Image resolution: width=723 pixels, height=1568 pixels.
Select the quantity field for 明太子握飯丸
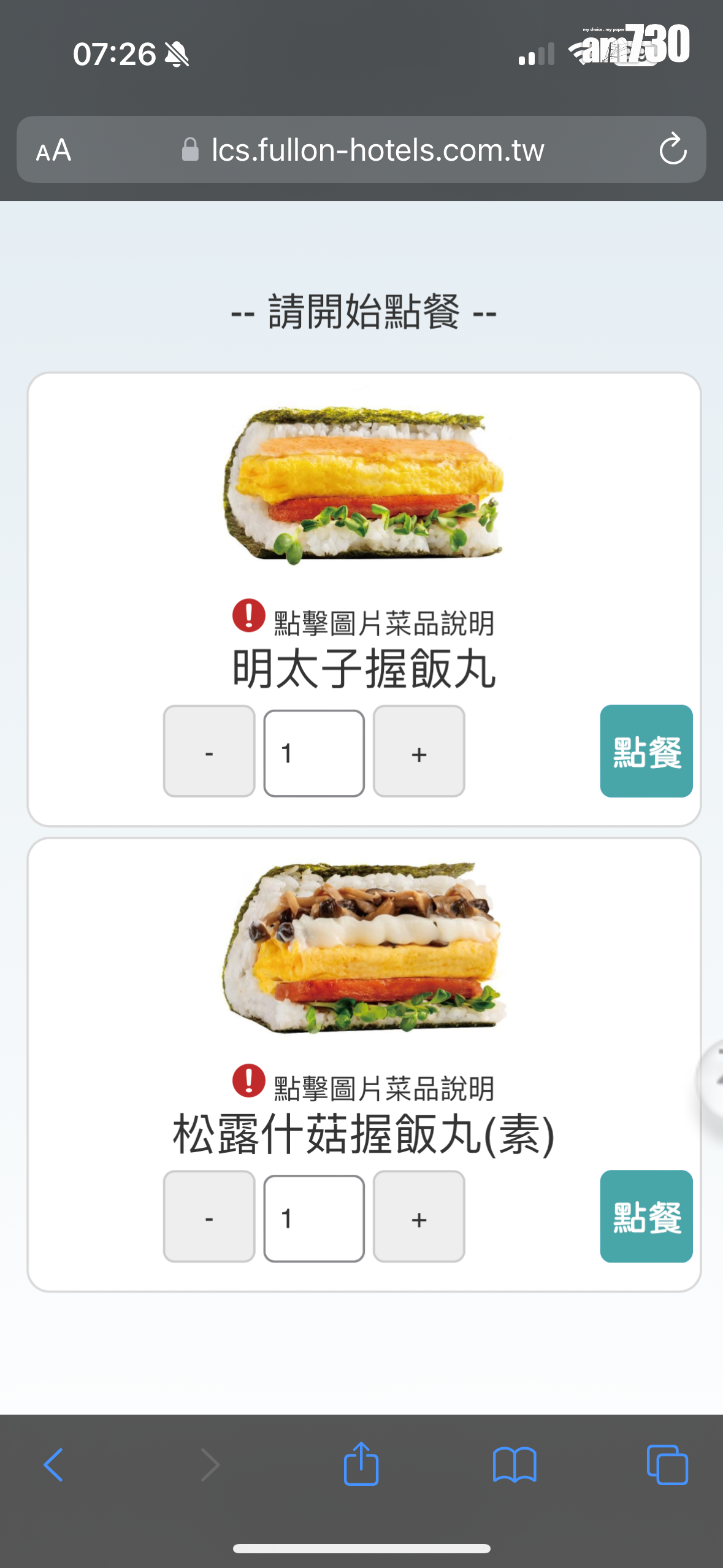[x=314, y=753]
